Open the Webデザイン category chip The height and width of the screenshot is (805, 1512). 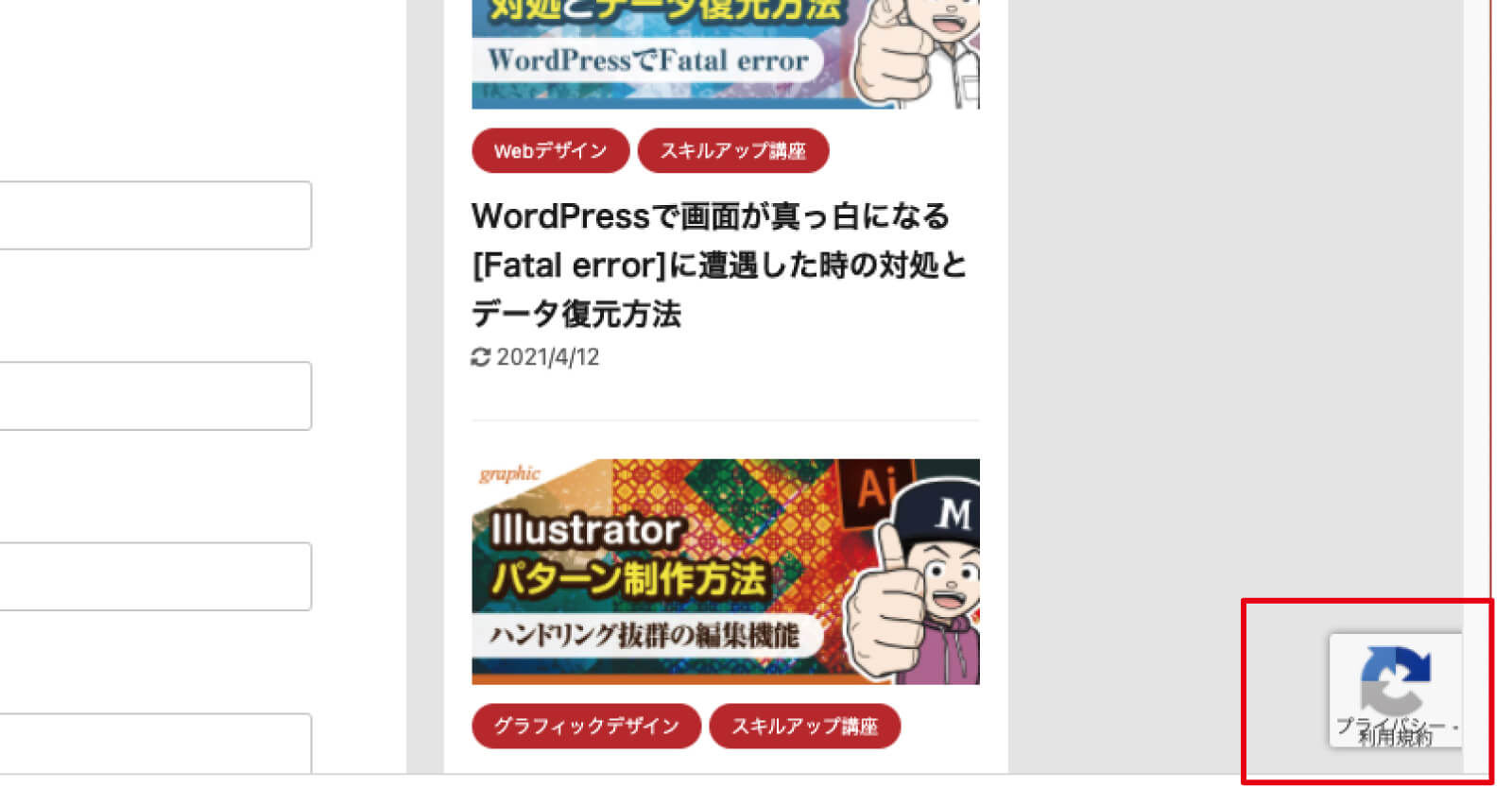(550, 151)
